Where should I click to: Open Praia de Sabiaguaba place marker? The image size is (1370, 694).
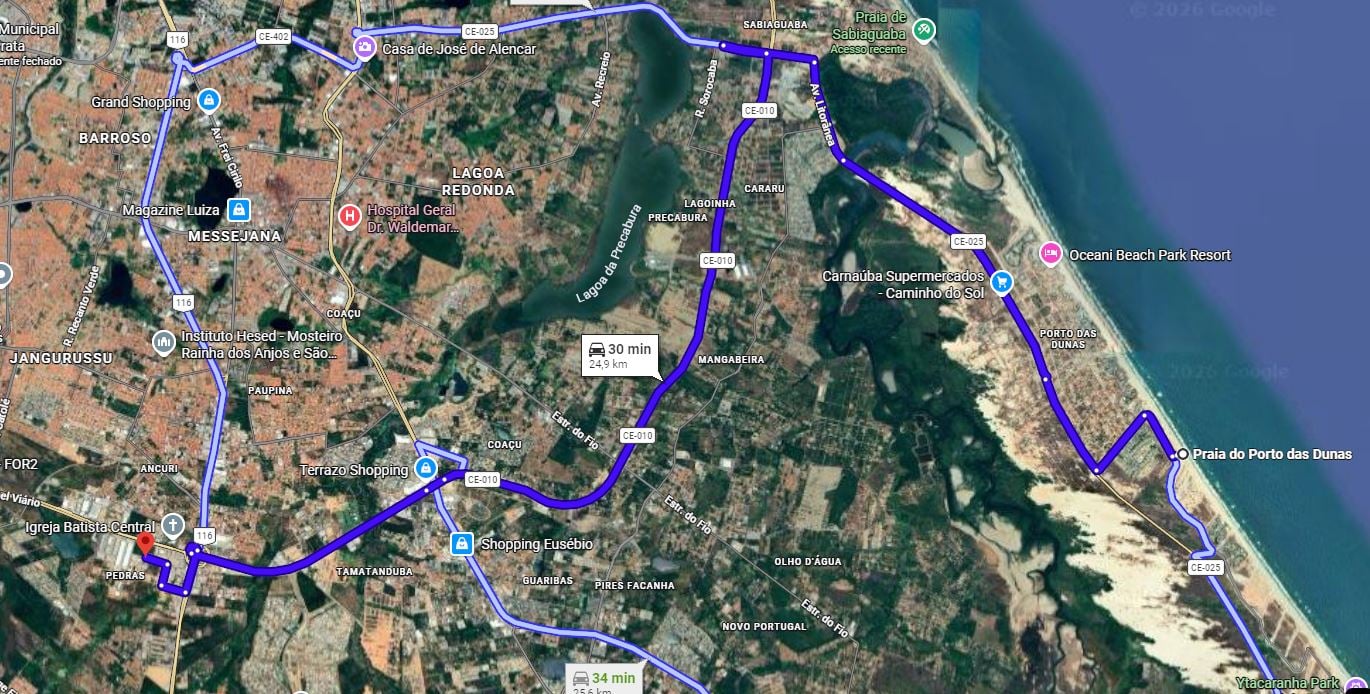click(925, 30)
